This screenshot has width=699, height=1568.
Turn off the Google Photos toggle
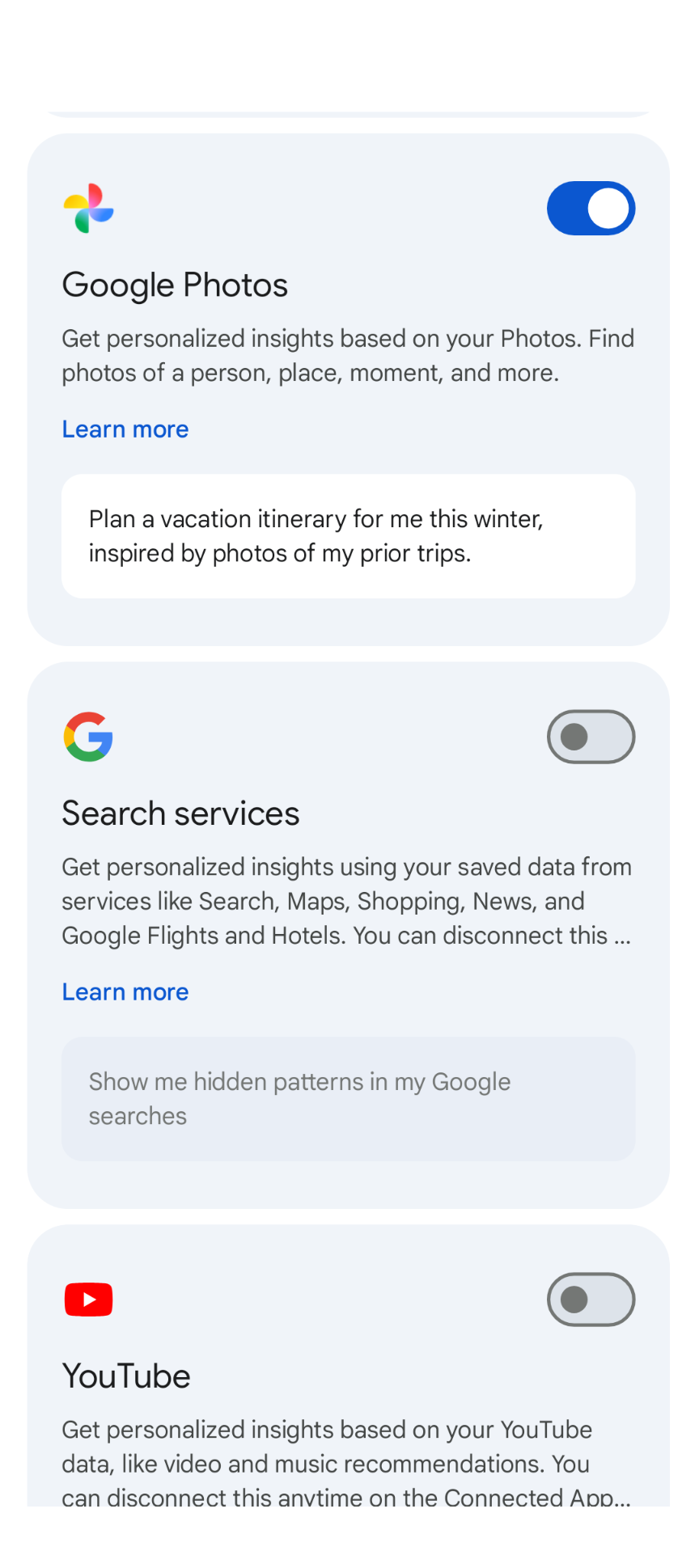pyautogui.click(x=591, y=209)
